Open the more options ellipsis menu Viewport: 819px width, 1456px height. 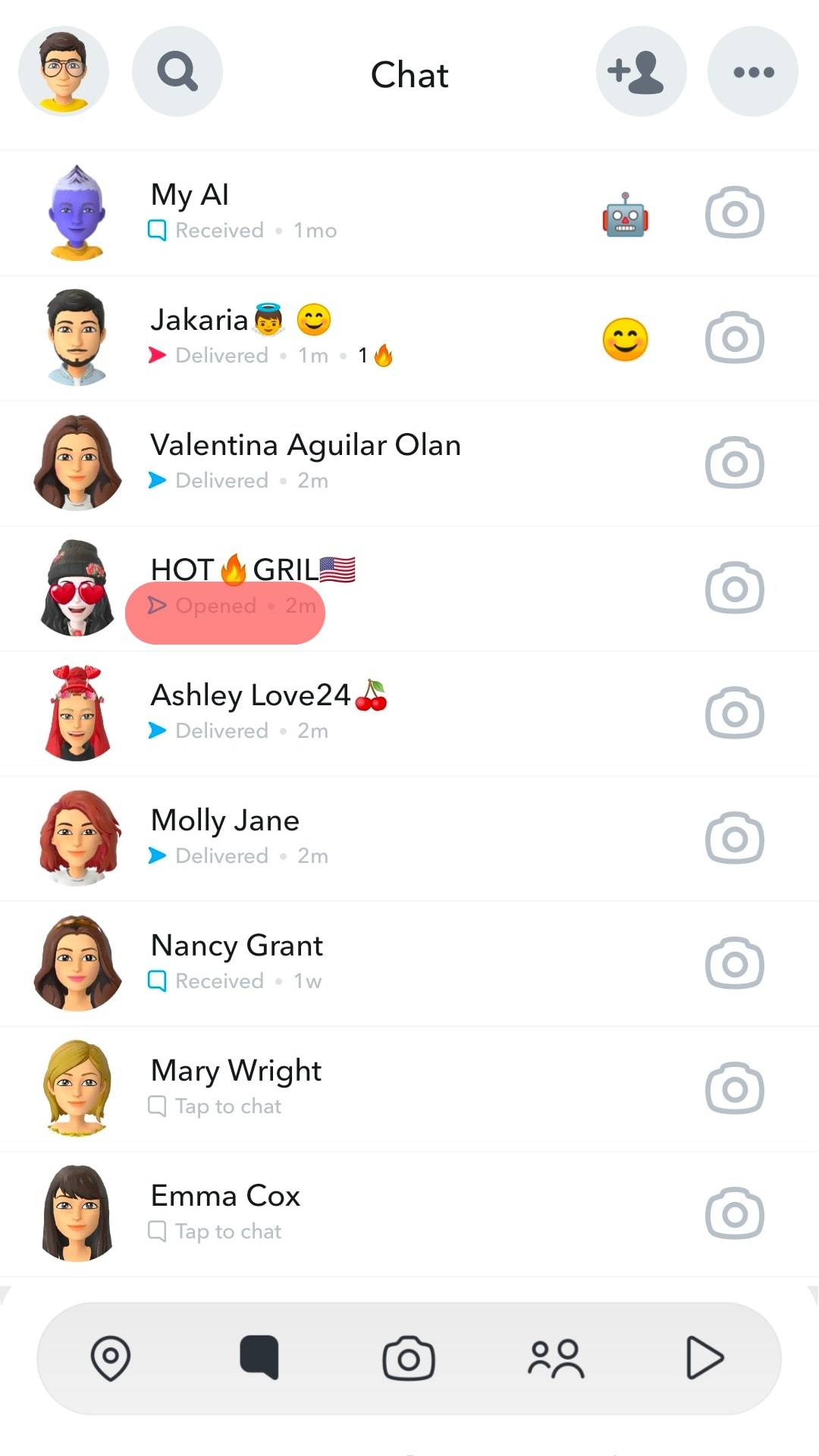752,72
